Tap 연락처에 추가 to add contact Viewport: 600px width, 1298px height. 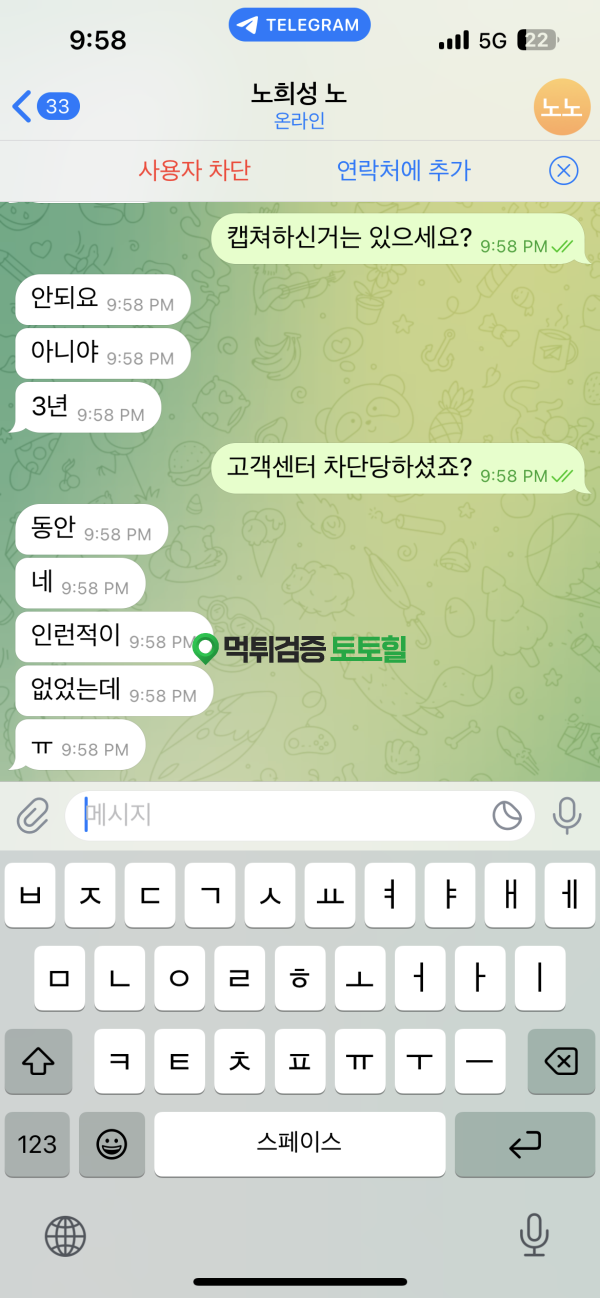404,170
